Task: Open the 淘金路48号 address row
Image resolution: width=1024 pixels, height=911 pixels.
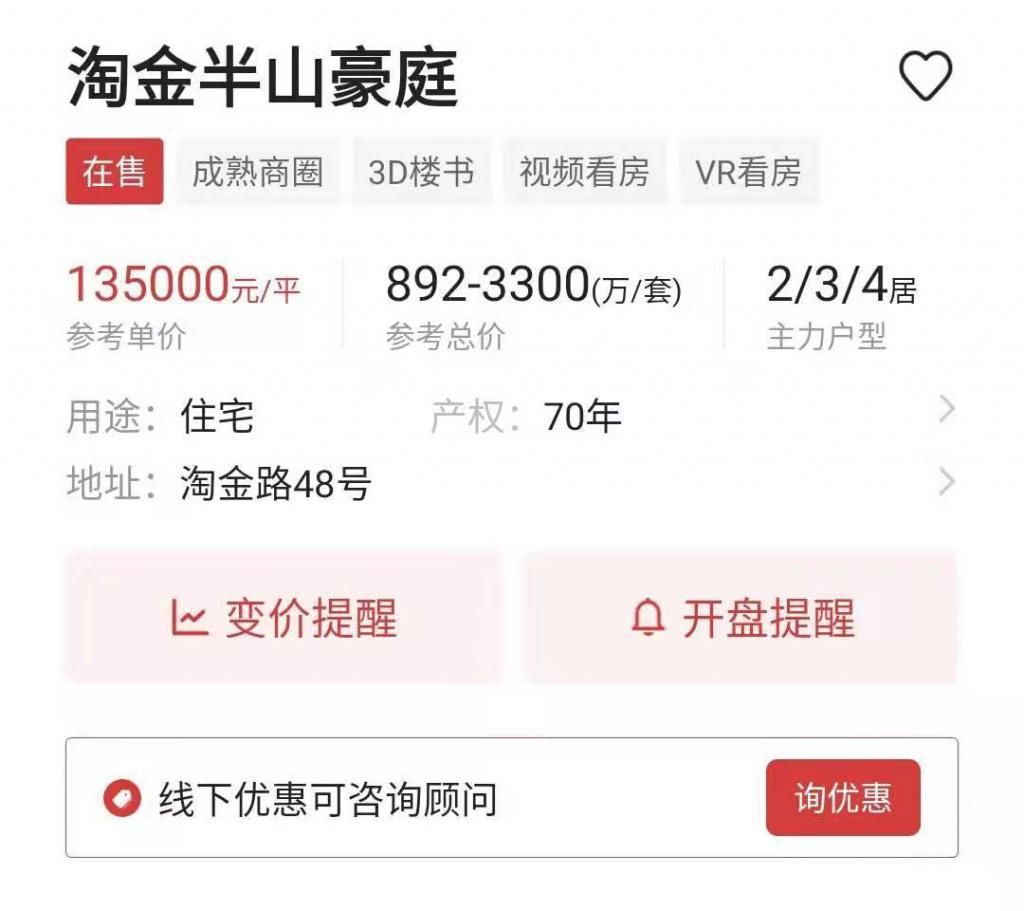Action: pyautogui.click(x=946, y=483)
